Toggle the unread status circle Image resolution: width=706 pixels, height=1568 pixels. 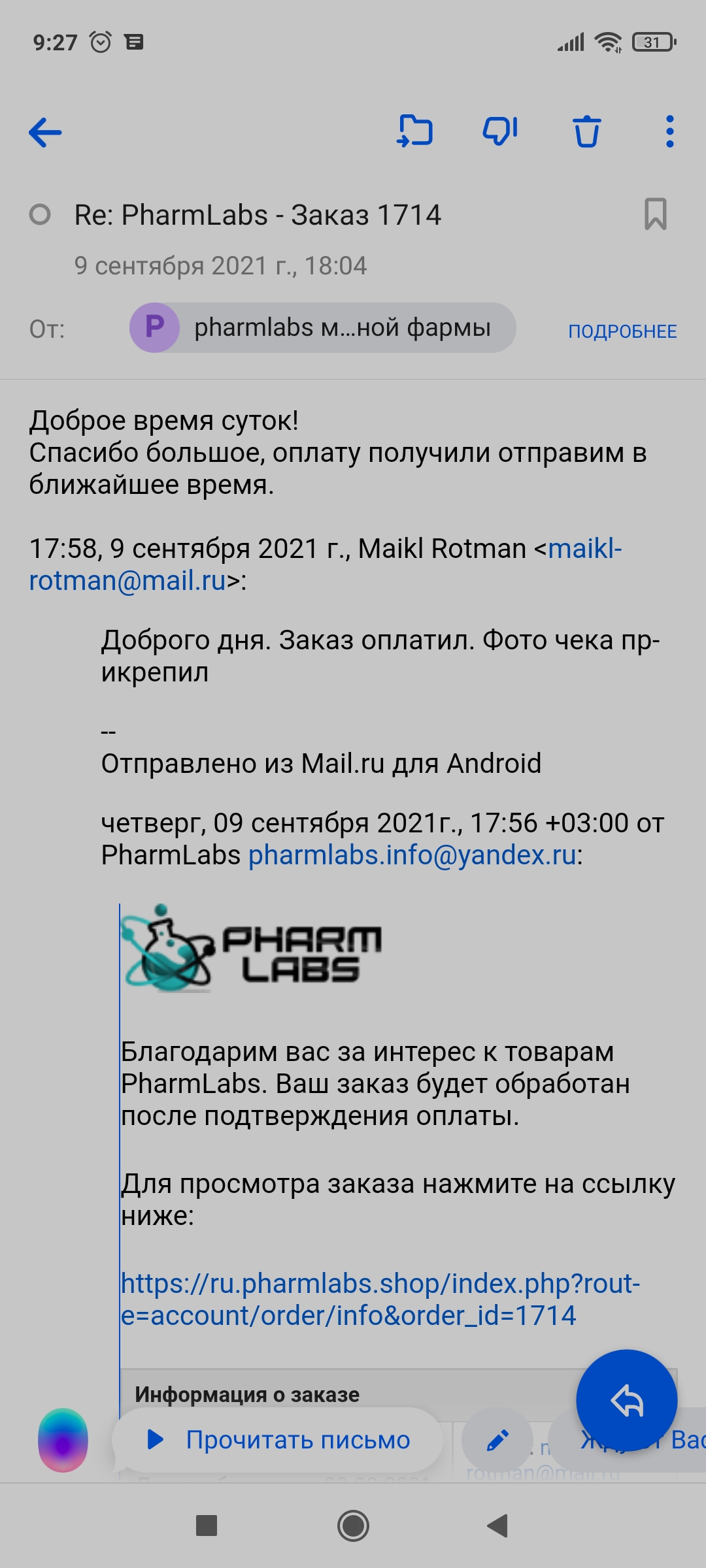point(40,214)
